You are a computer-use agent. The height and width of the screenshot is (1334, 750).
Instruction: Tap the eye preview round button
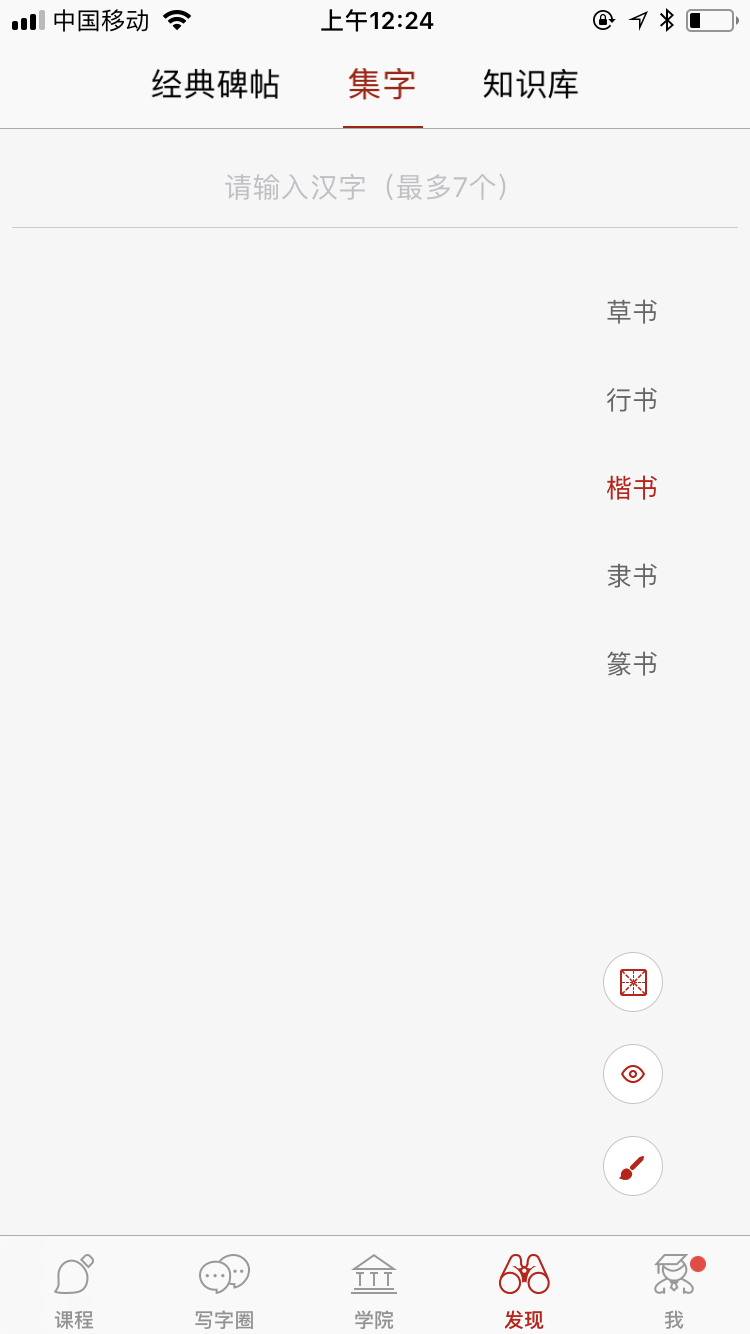coord(633,1074)
